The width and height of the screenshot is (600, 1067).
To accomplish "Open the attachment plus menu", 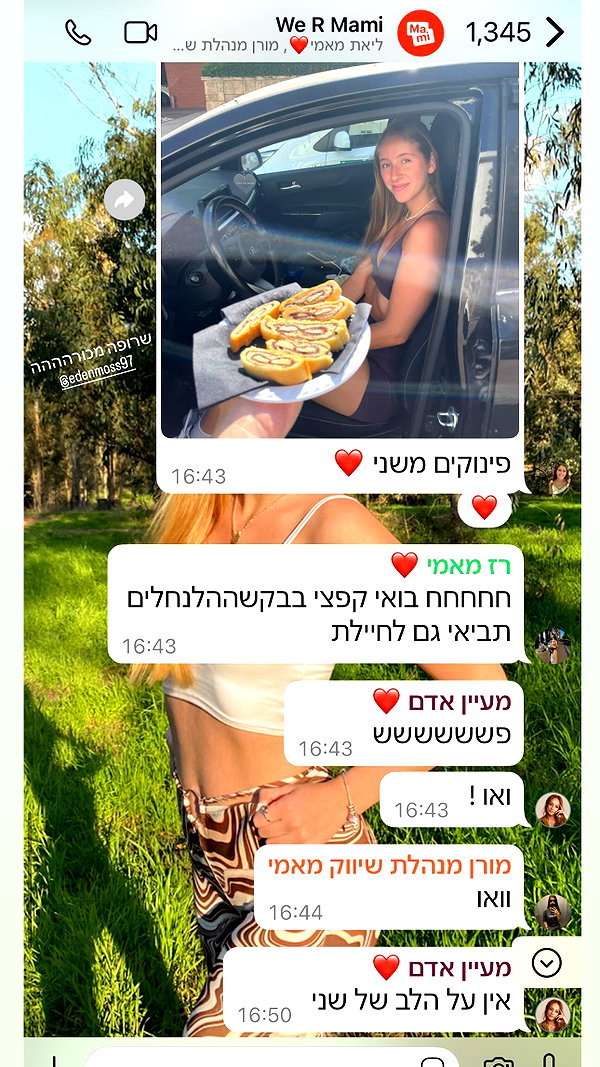I will point(54,1062).
